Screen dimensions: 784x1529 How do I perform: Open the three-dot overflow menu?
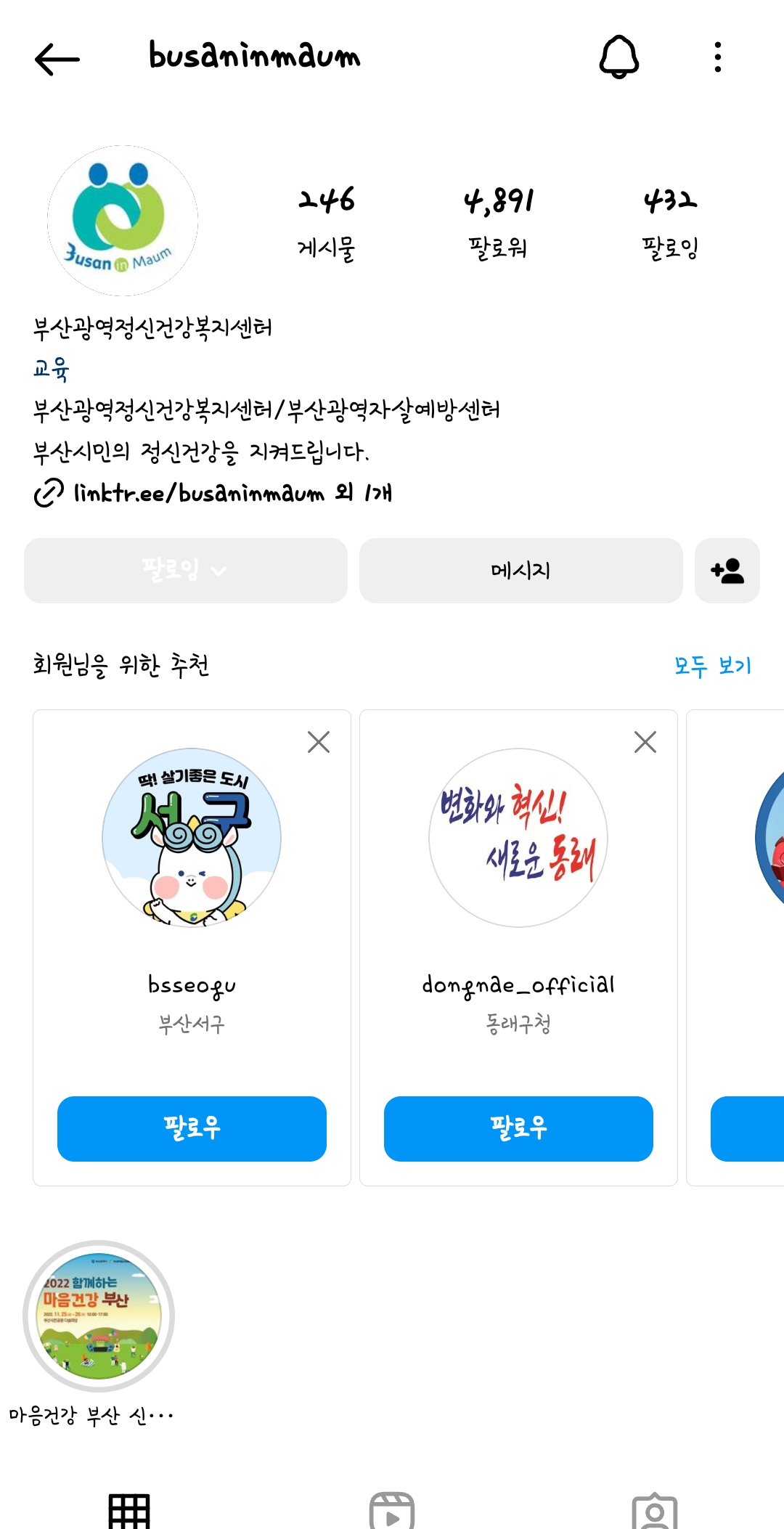coord(717,57)
